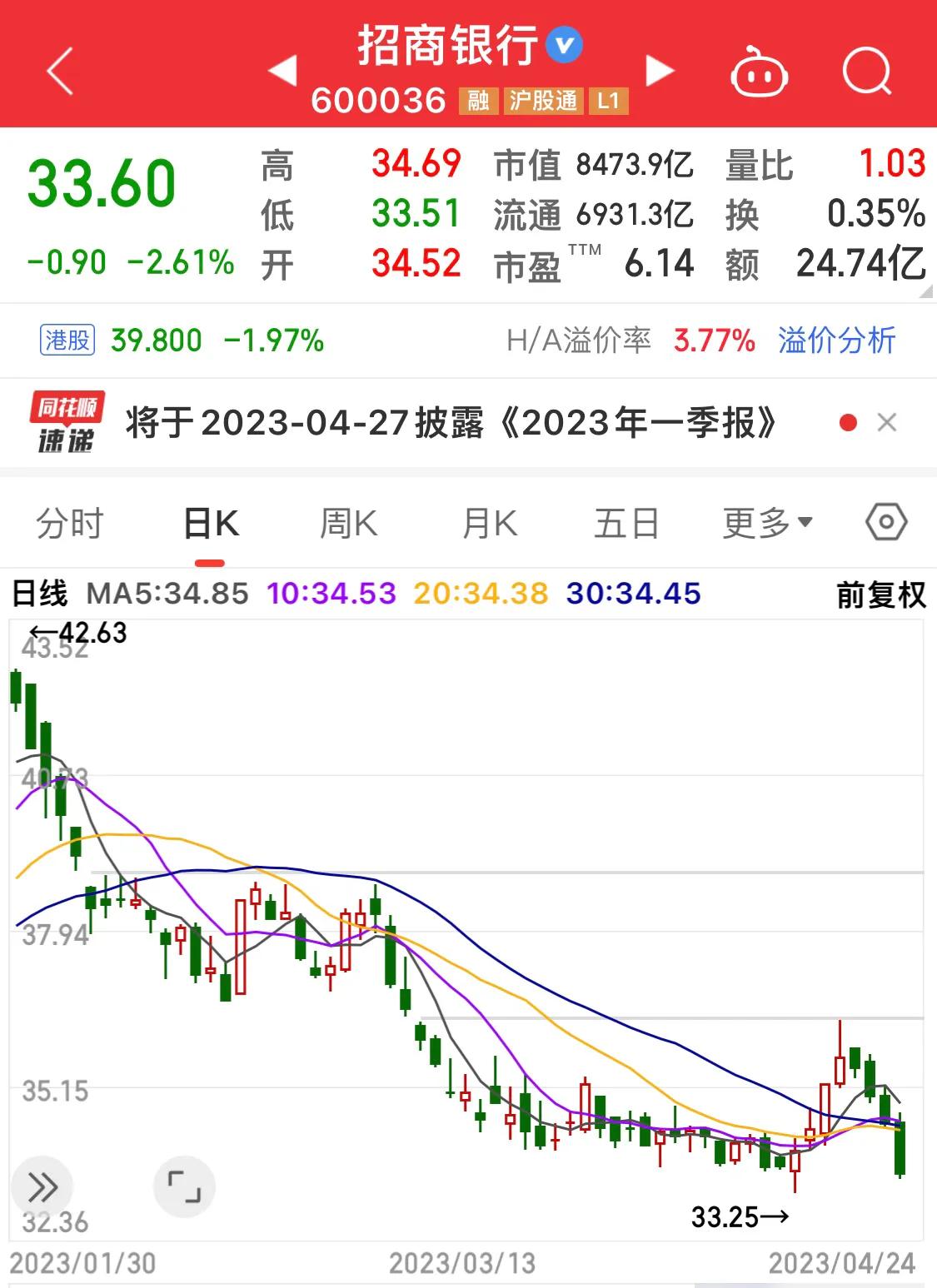Switch to the 周K chart tab
This screenshot has width=937, height=1288.
point(349,524)
